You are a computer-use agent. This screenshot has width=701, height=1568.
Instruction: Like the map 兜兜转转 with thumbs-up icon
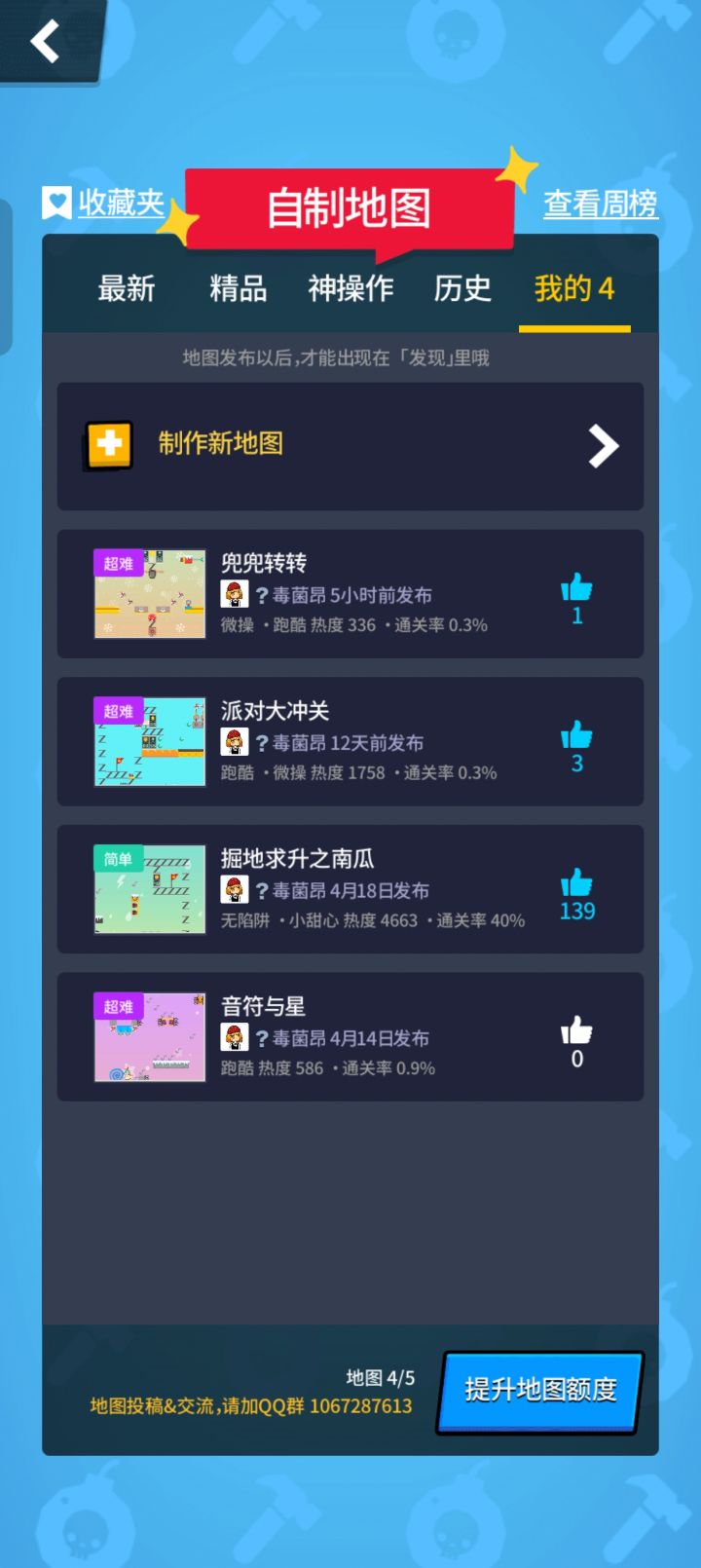pos(576,588)
